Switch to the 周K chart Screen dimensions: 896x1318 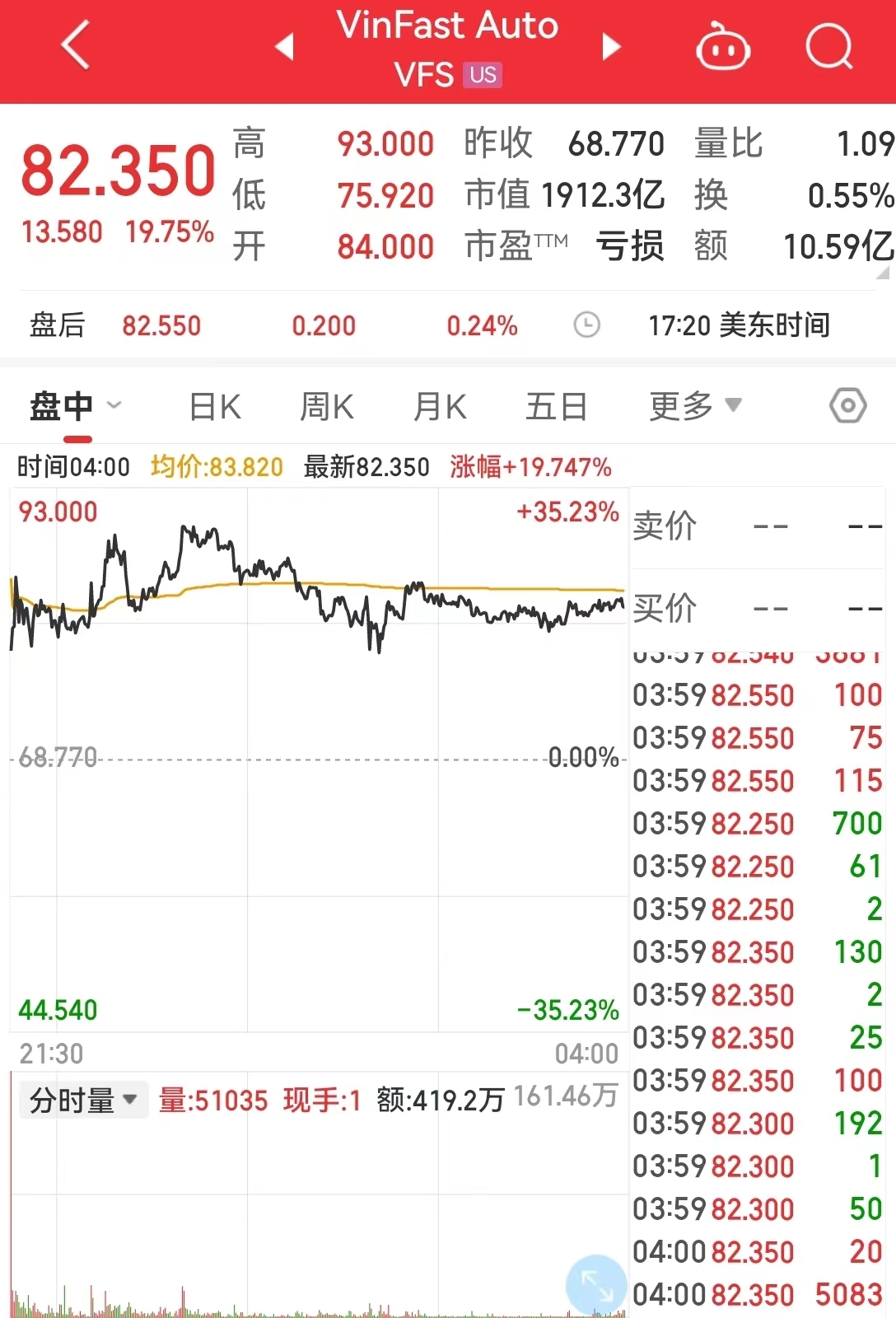pos(327,406)
